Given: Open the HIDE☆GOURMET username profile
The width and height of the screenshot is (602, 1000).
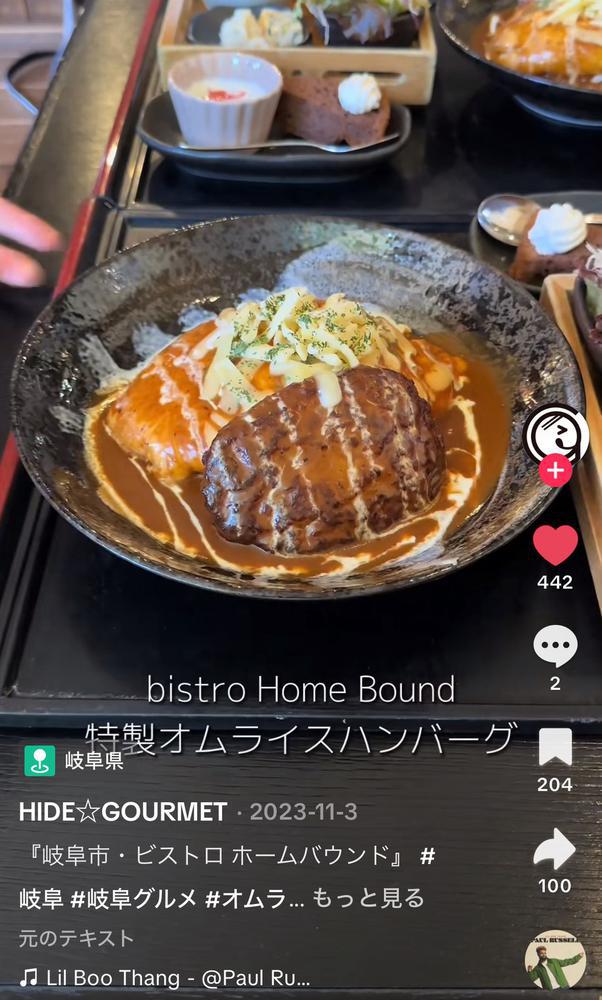Looking at the screenshot, I should (x=123, y=812).
